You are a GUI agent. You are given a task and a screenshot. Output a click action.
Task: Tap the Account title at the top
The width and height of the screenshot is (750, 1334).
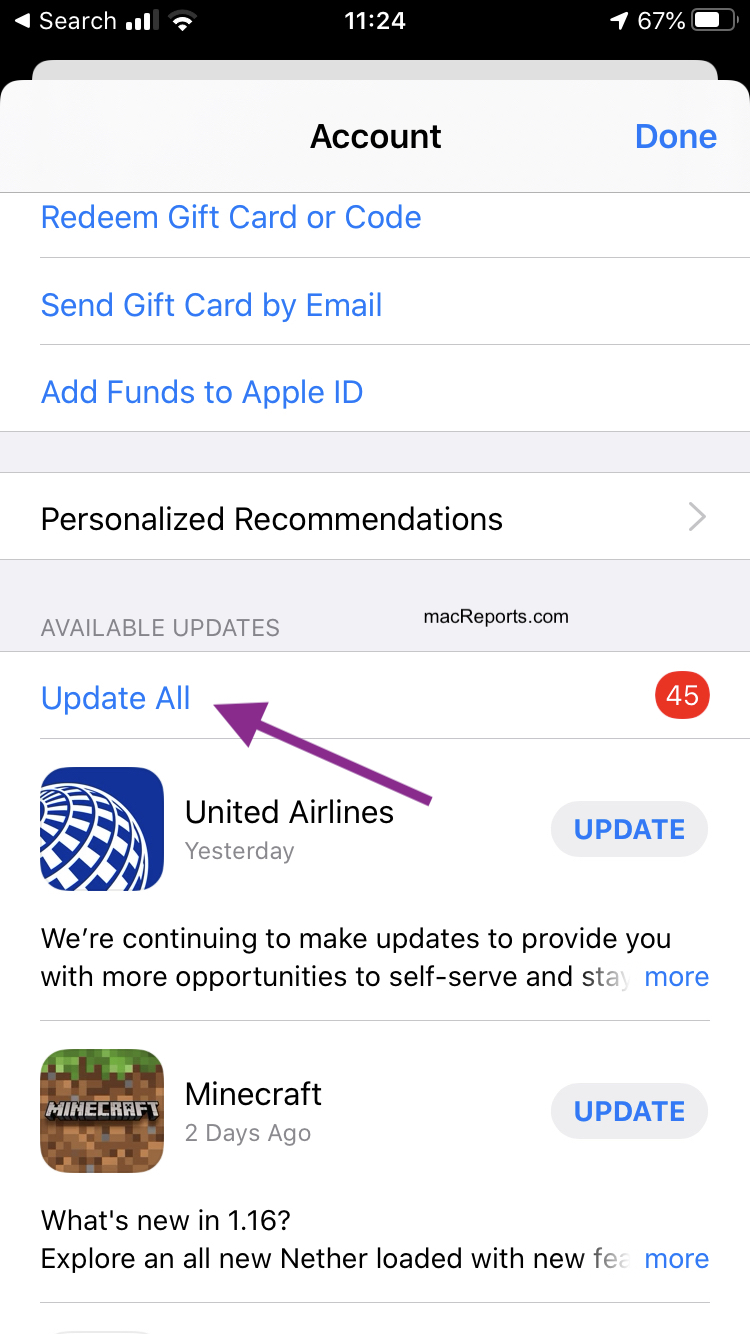click(375, 136)
